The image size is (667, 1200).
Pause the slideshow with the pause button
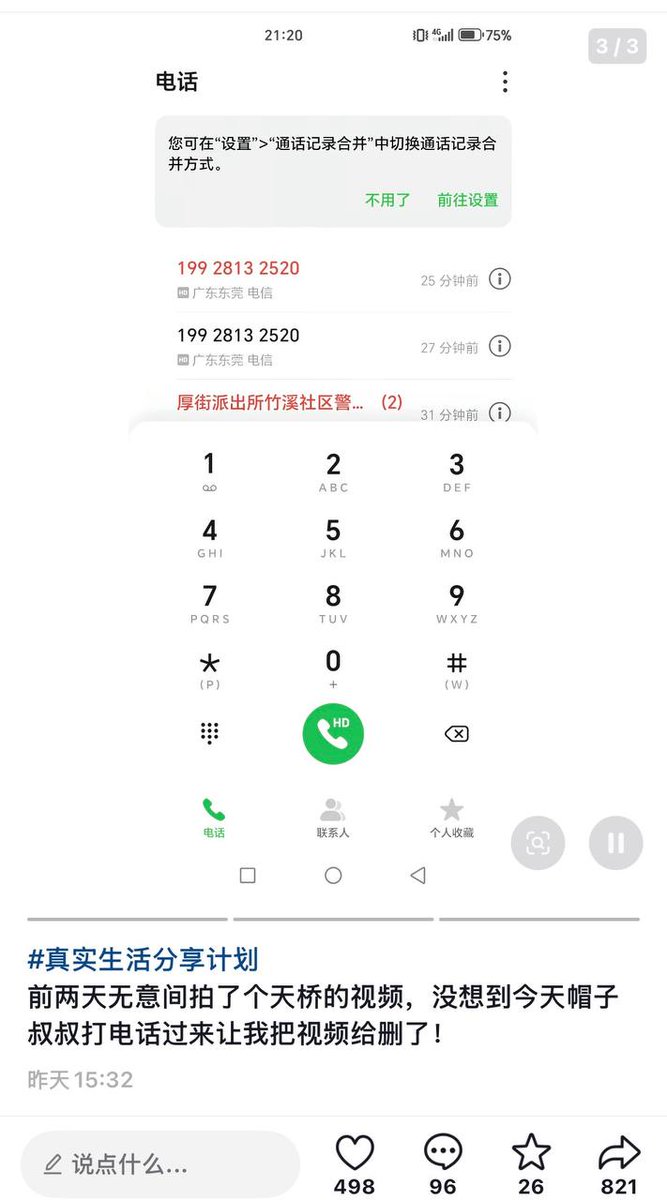coord(616,843)
